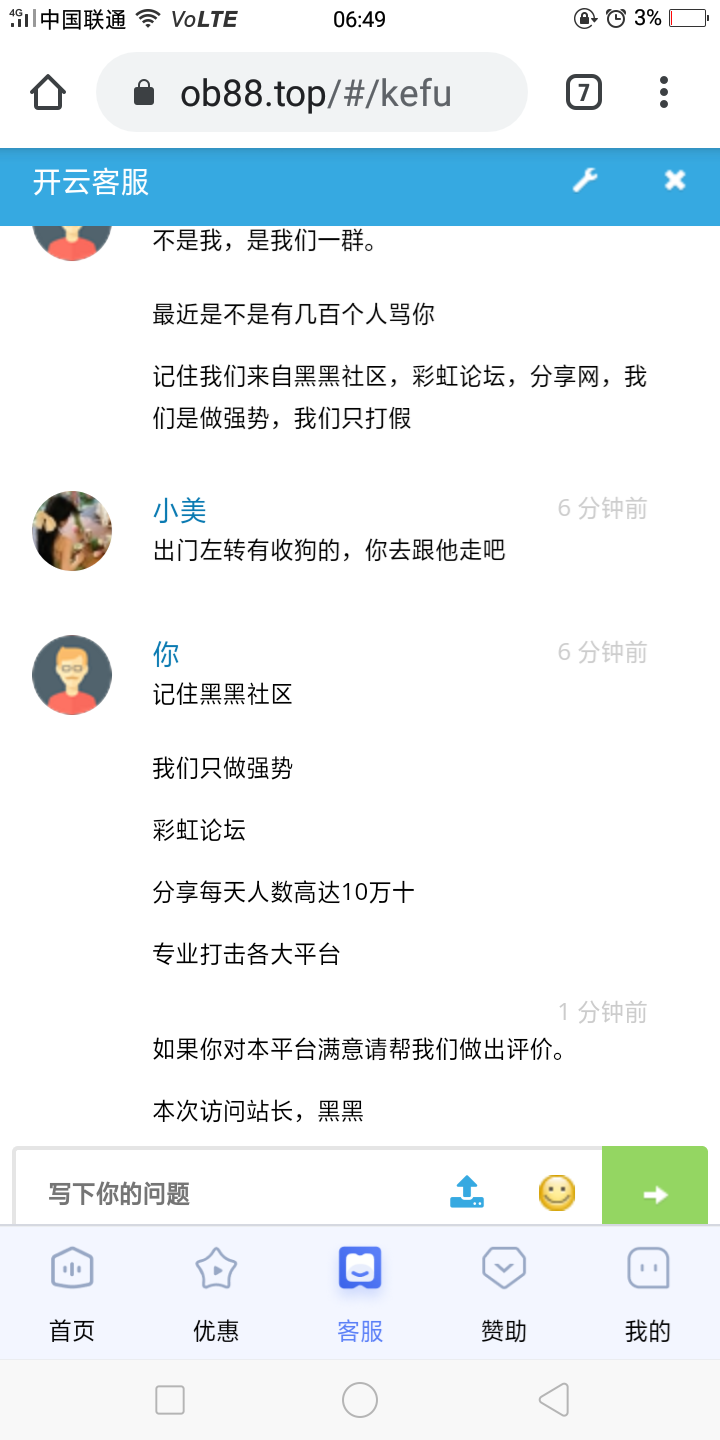Tap your own avatar next to 你
This screenshot has height=1440, width=720.
(x=71, y=674)
